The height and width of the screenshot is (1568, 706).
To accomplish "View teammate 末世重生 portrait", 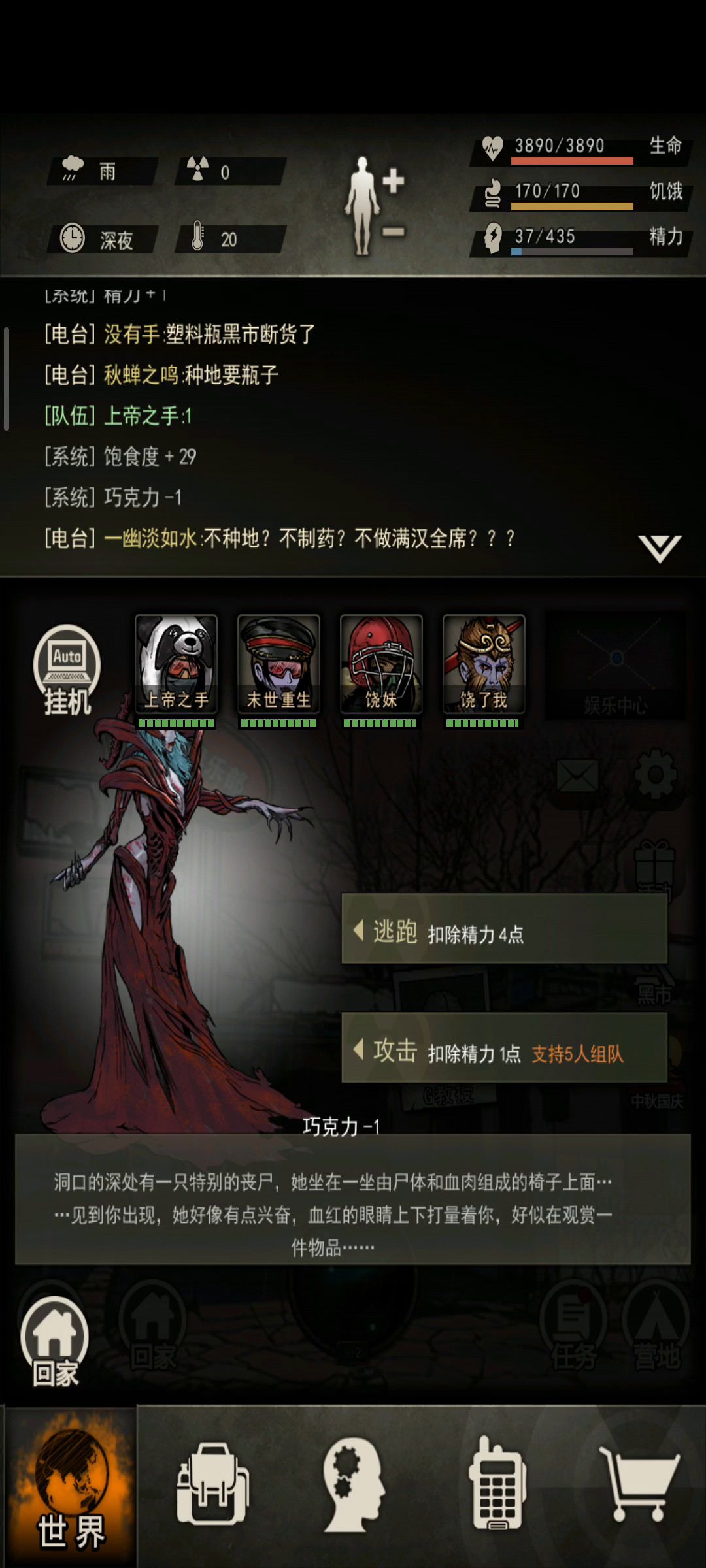I will [278, 664].
